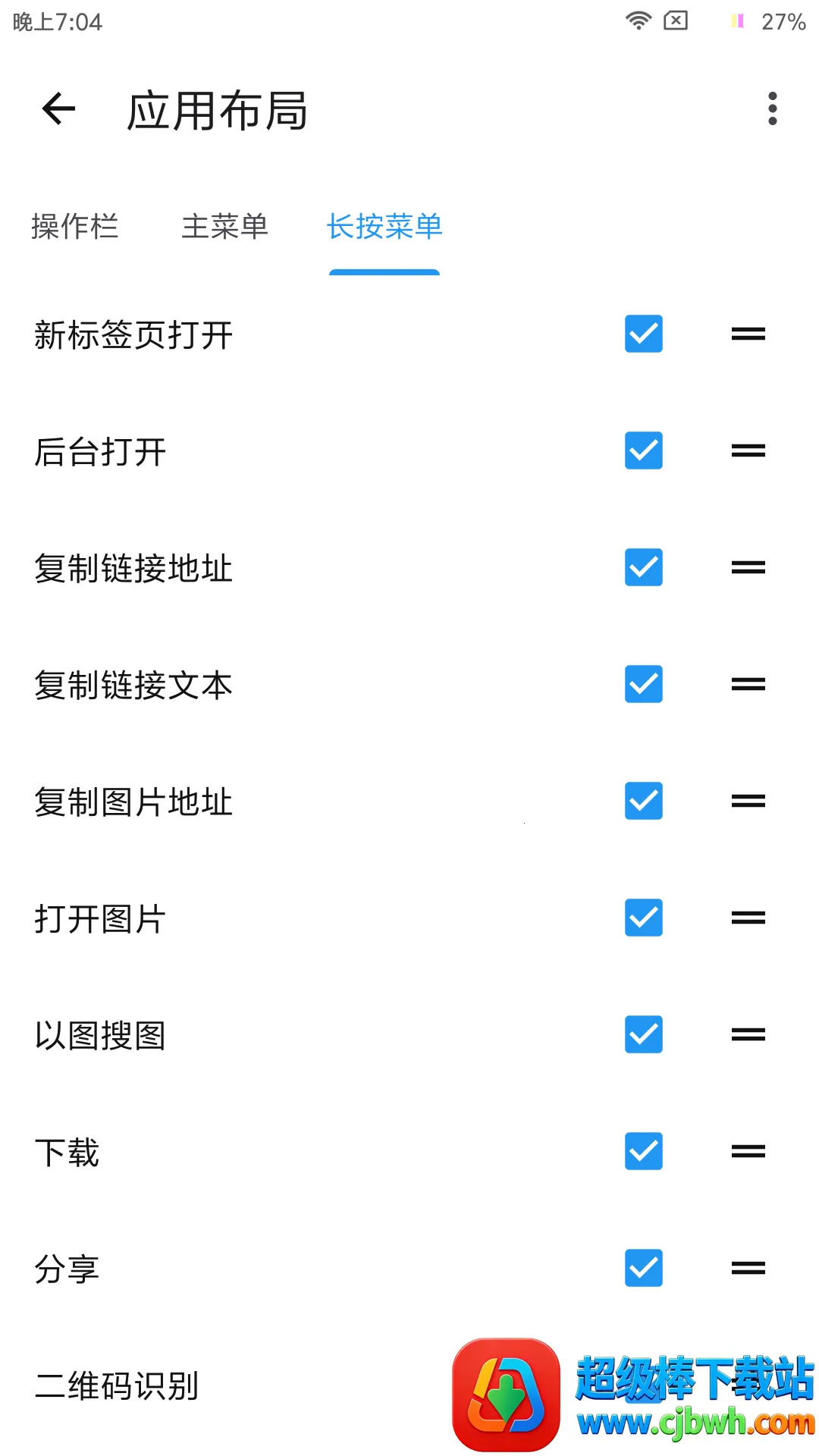Uncheck the 新标签页打开 checkbox
Viewport: 819px width, 1456px height.
pyautogui.click(x=643, y=334)
